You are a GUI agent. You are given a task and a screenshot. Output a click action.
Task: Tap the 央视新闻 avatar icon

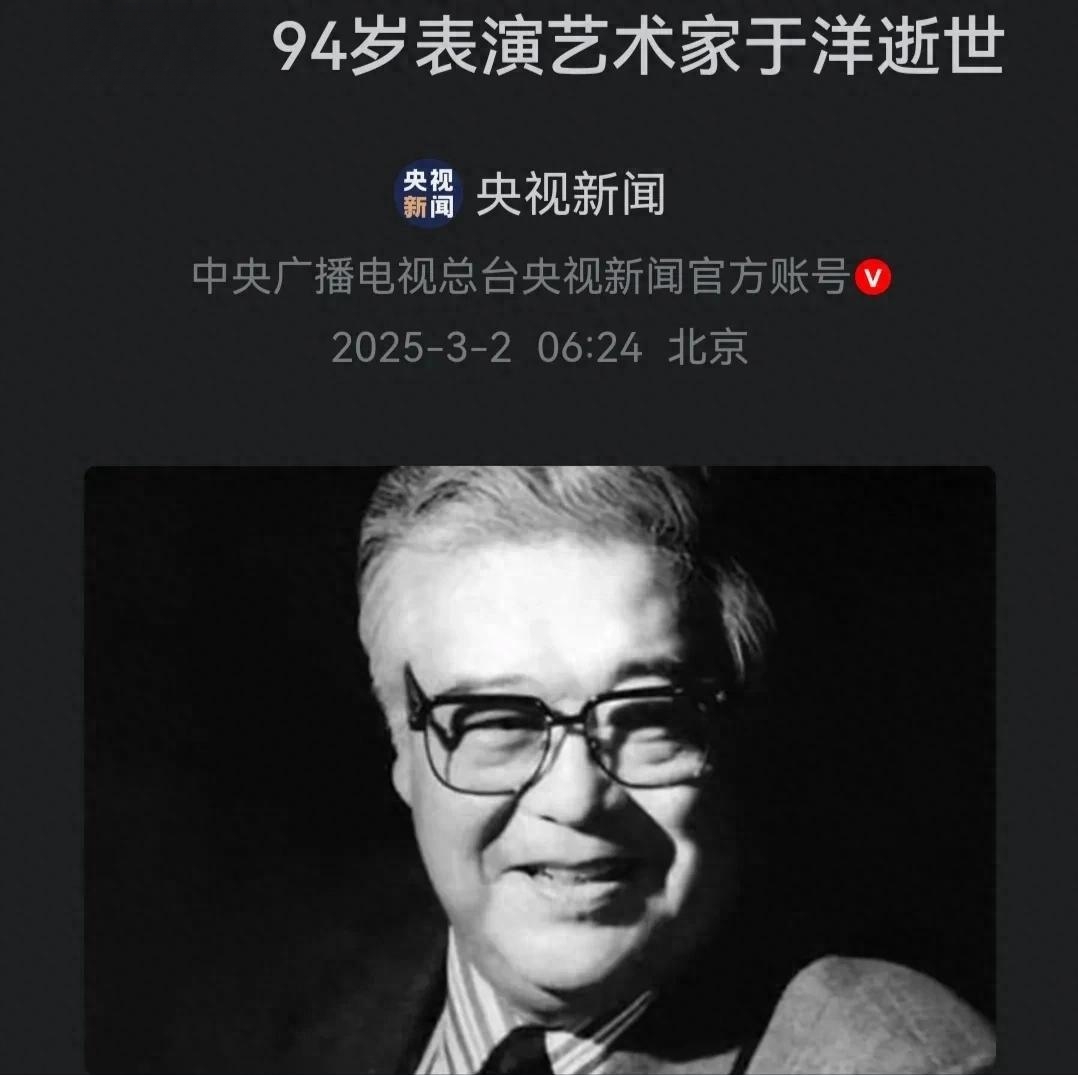pos(428,194)
